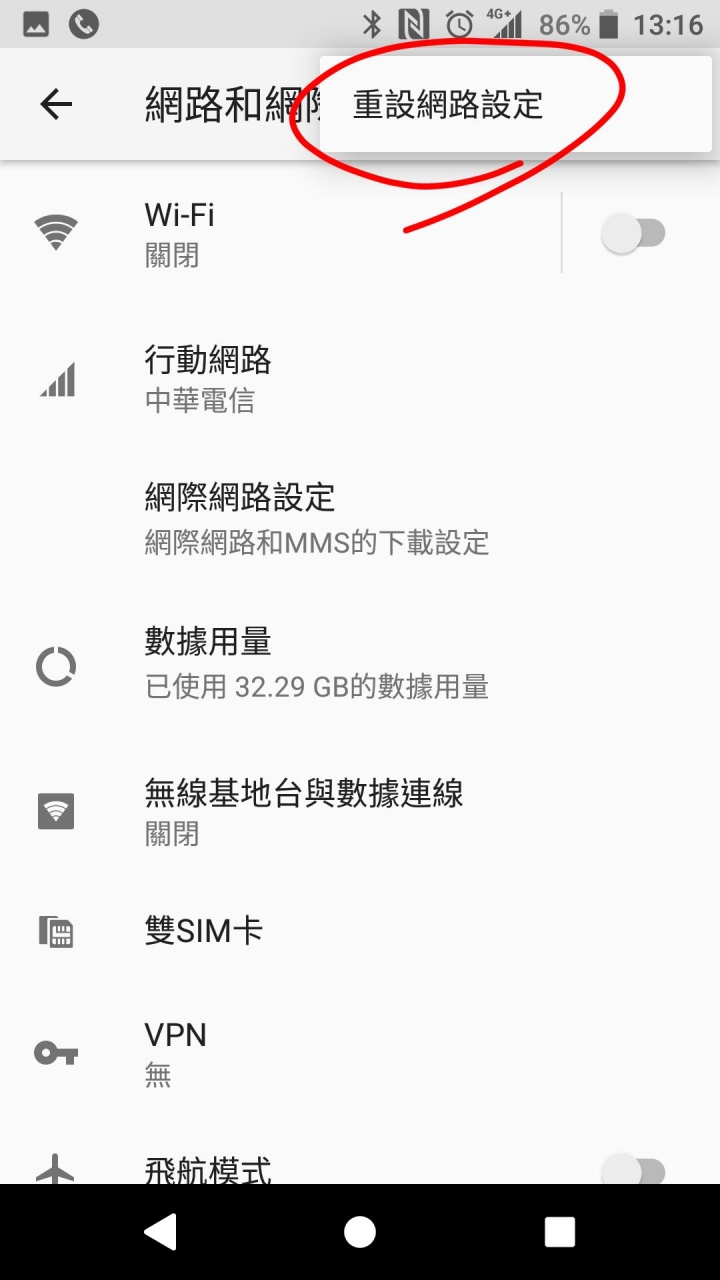Turn on the Wi-Fi switch
Screen dimensions: 720x1280
point(633,234)
